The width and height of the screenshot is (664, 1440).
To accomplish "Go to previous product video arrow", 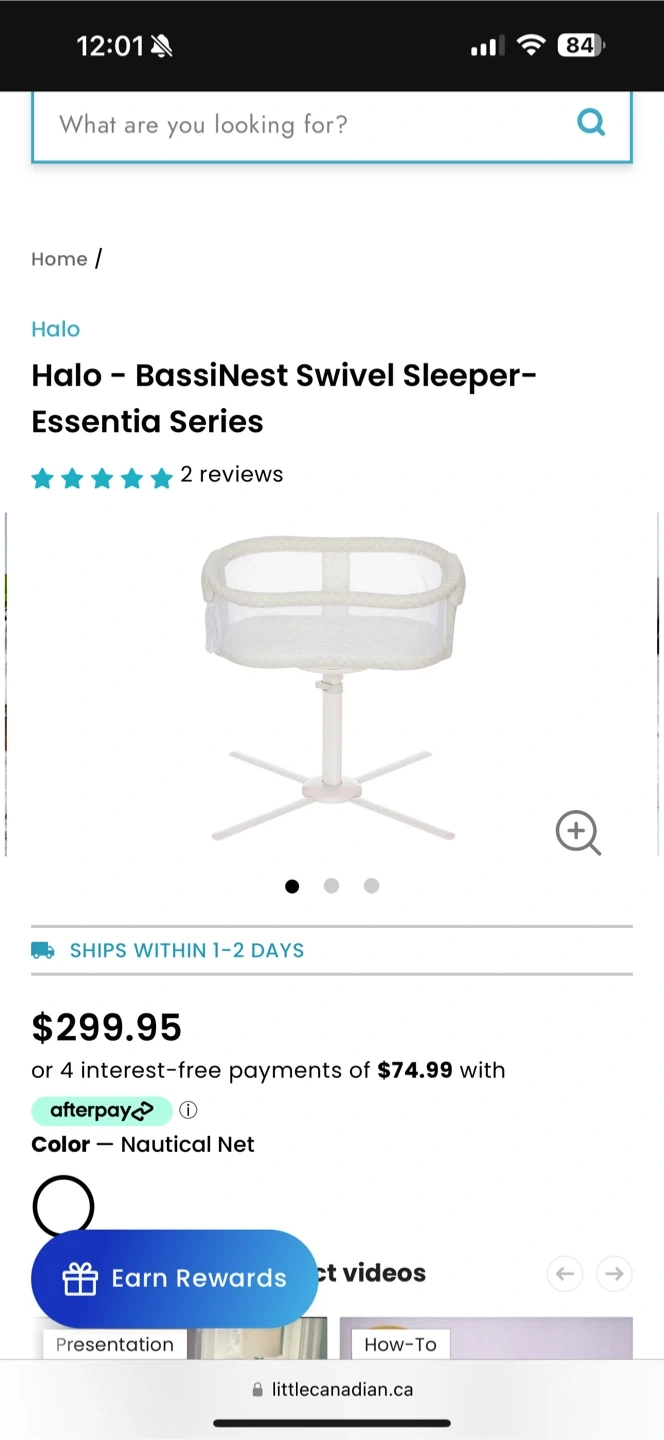I will [x=565, y=1273].
